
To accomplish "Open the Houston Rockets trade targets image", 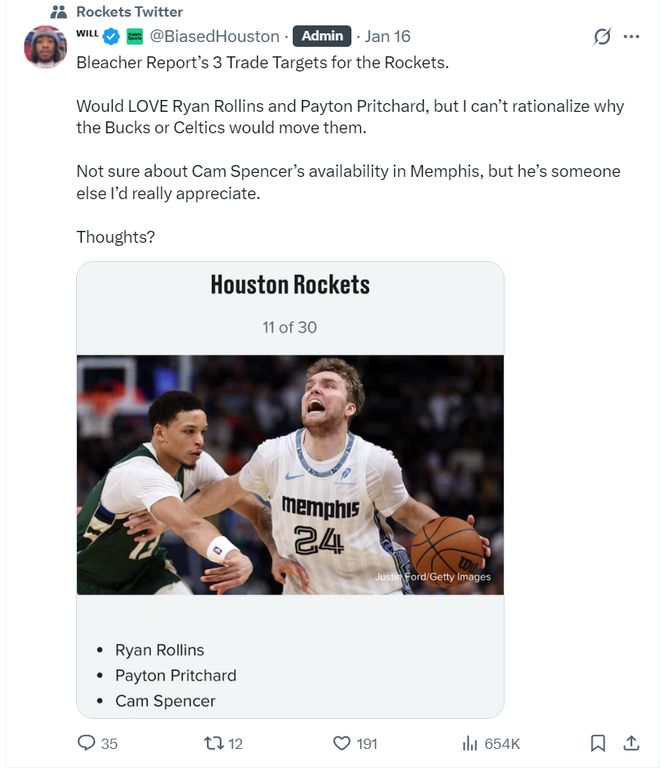I will (x=290, y=475).
